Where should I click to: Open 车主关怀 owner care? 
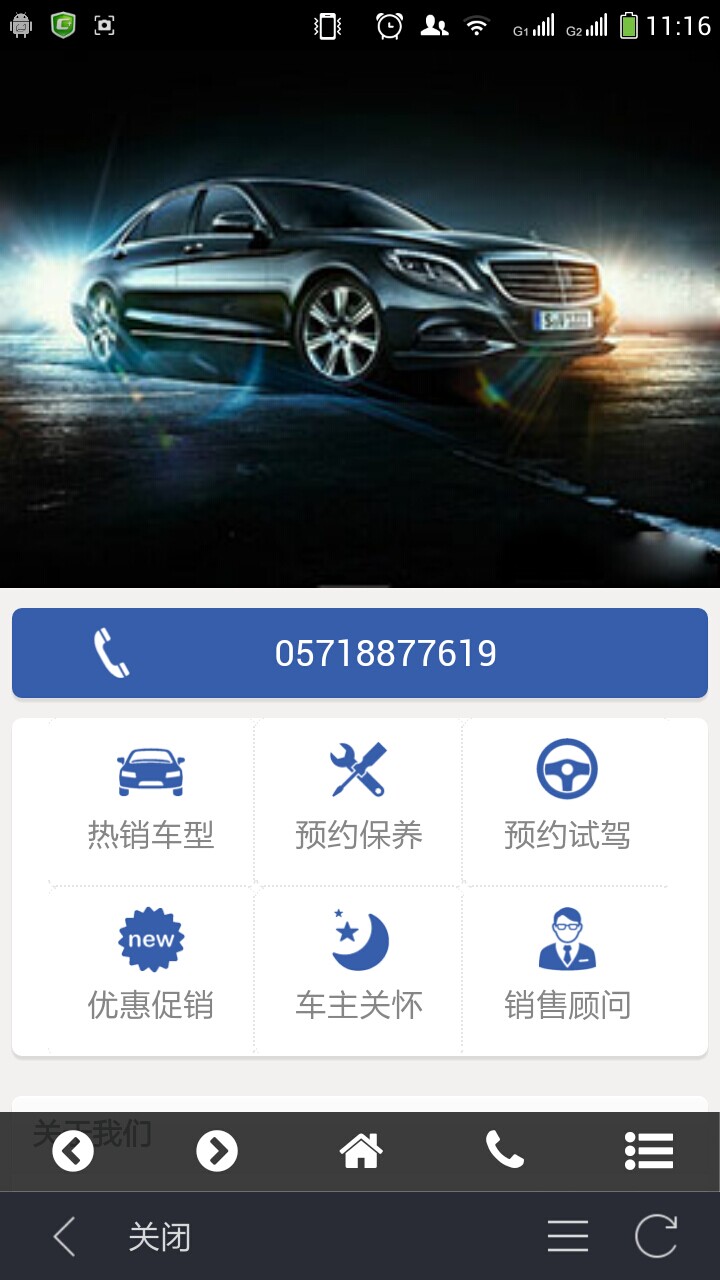(x=359, y=968)
